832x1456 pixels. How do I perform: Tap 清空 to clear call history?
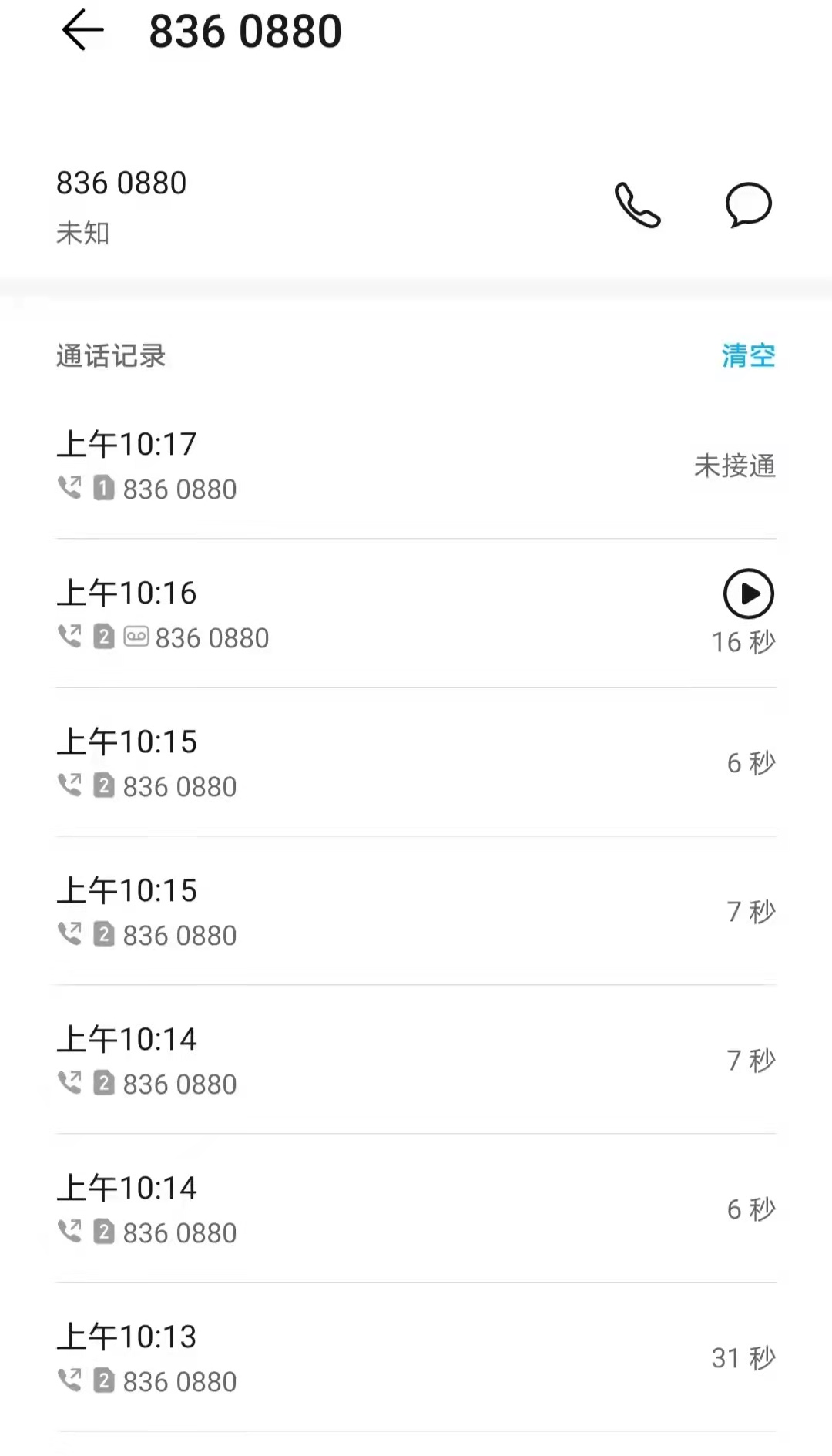pyautogui.click(x=748, y=355)
